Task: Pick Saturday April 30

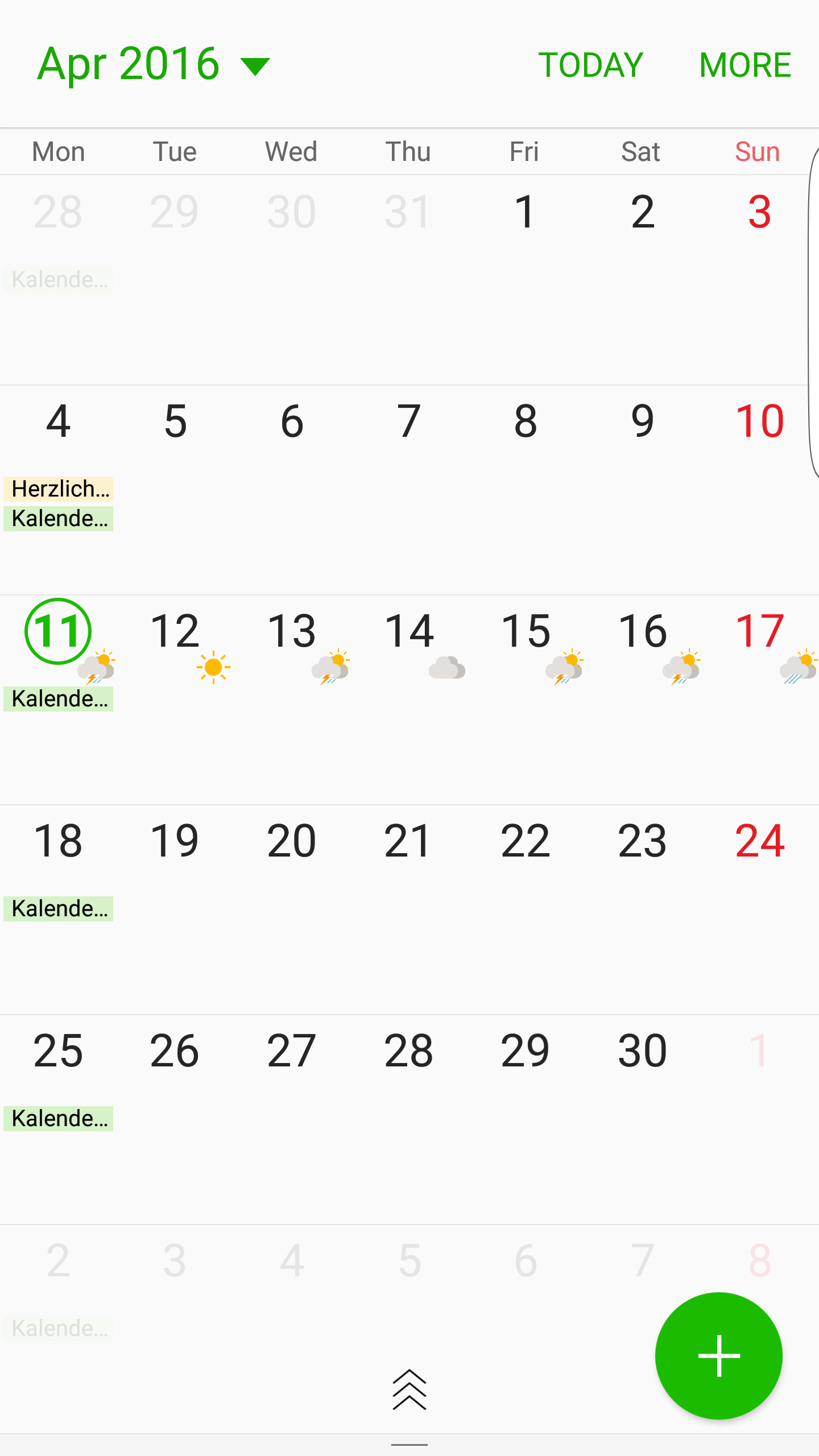Action: pos(642,1051)
